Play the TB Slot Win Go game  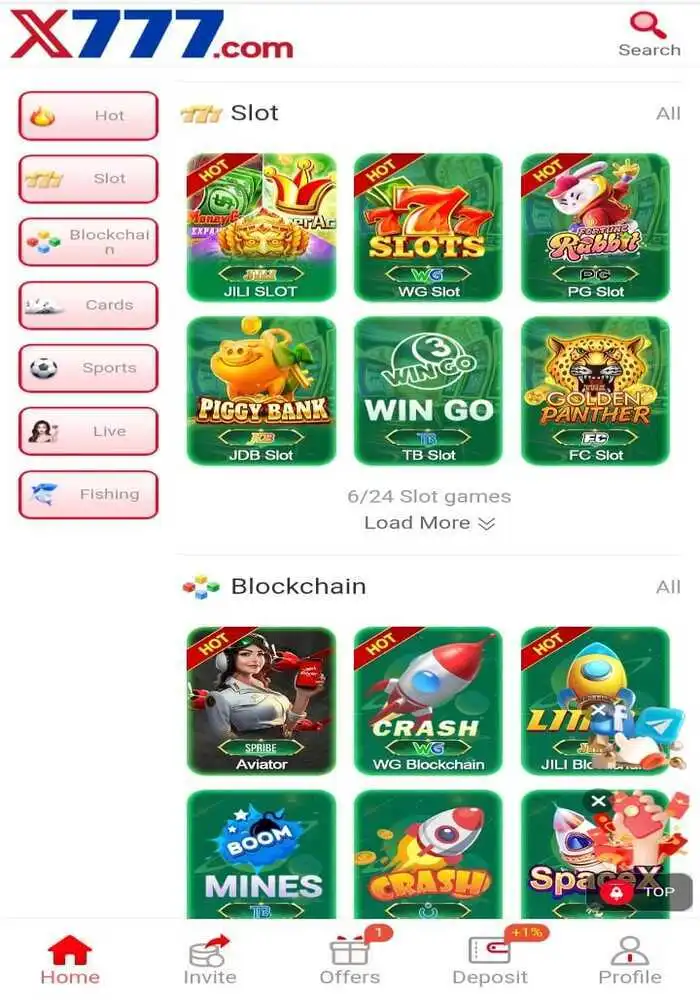click(x=428, y=391)
